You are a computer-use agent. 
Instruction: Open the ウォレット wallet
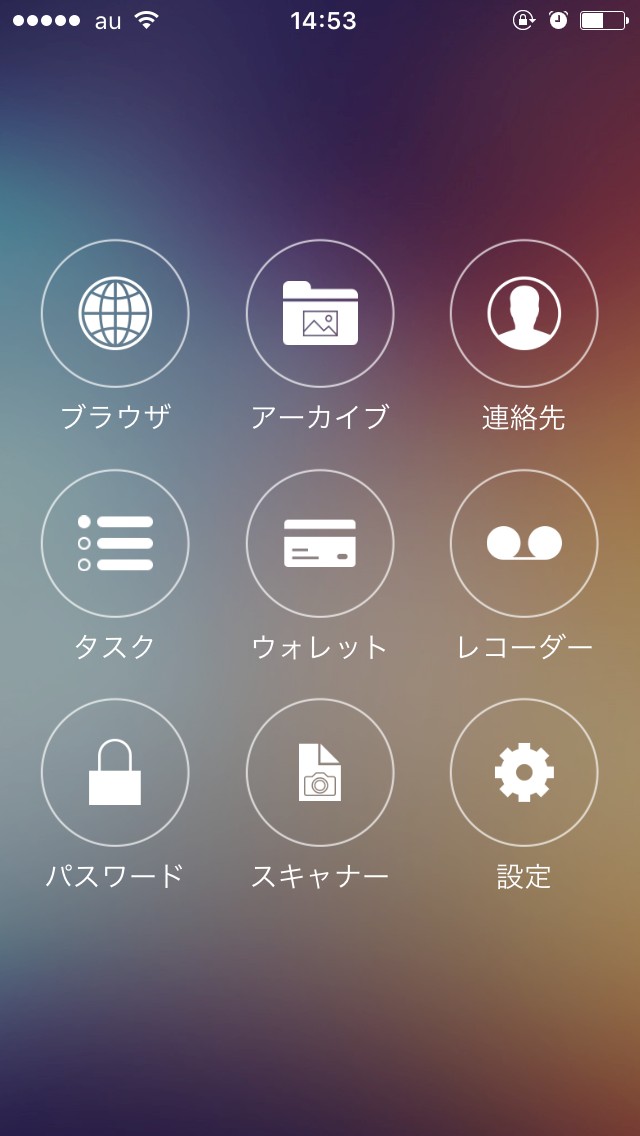(x=320, y=543)
